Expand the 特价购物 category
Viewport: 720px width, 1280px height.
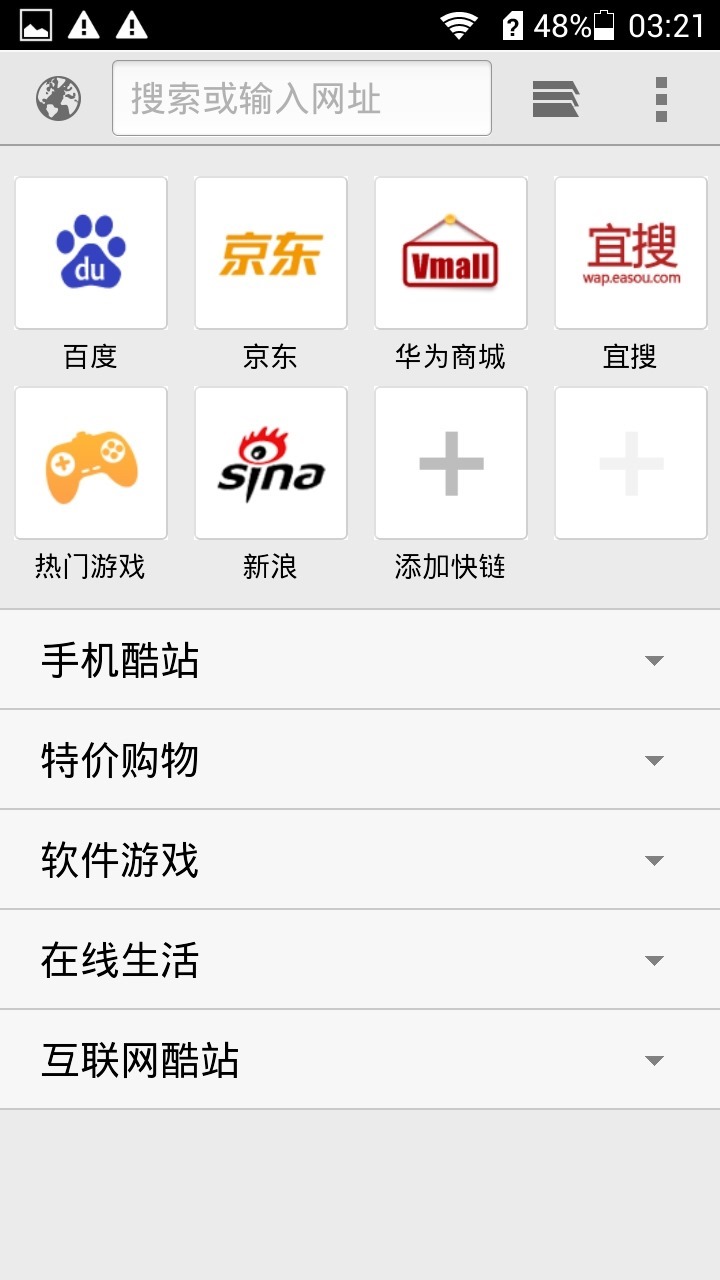coord(360,760)
